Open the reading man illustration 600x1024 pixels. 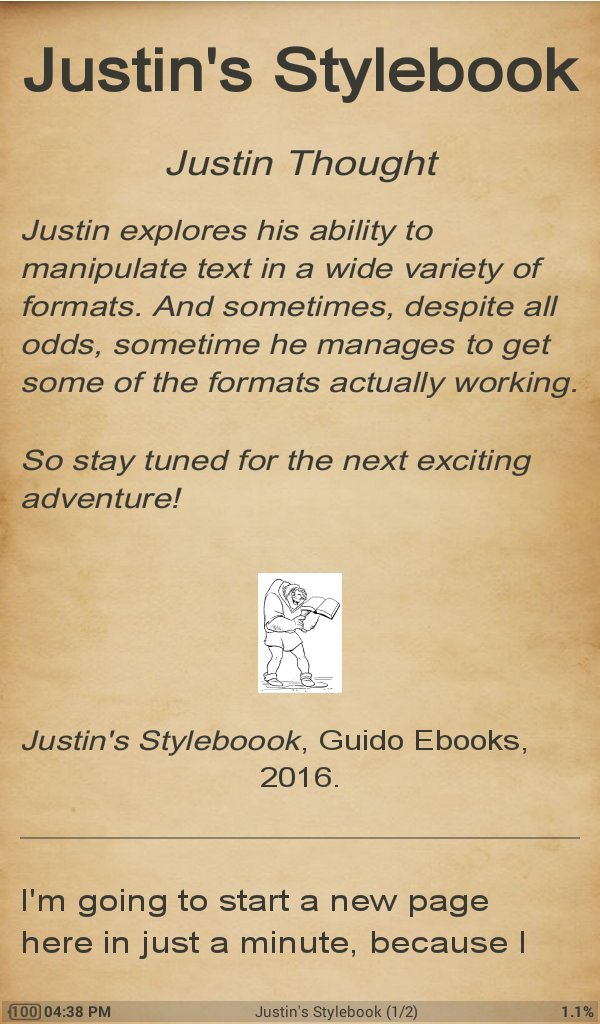pos(299,632)
